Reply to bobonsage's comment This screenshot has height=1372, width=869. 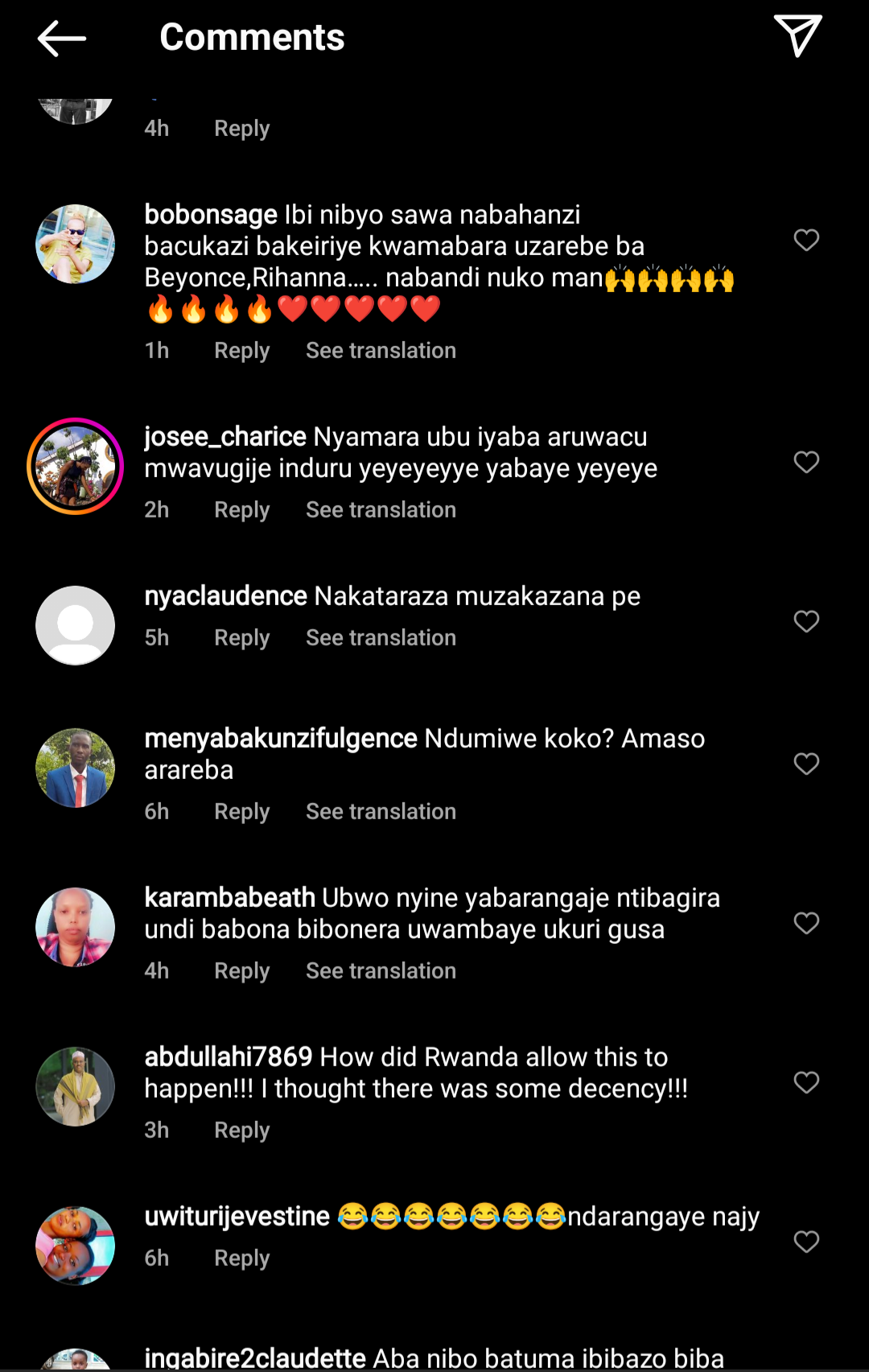[241, 351]
